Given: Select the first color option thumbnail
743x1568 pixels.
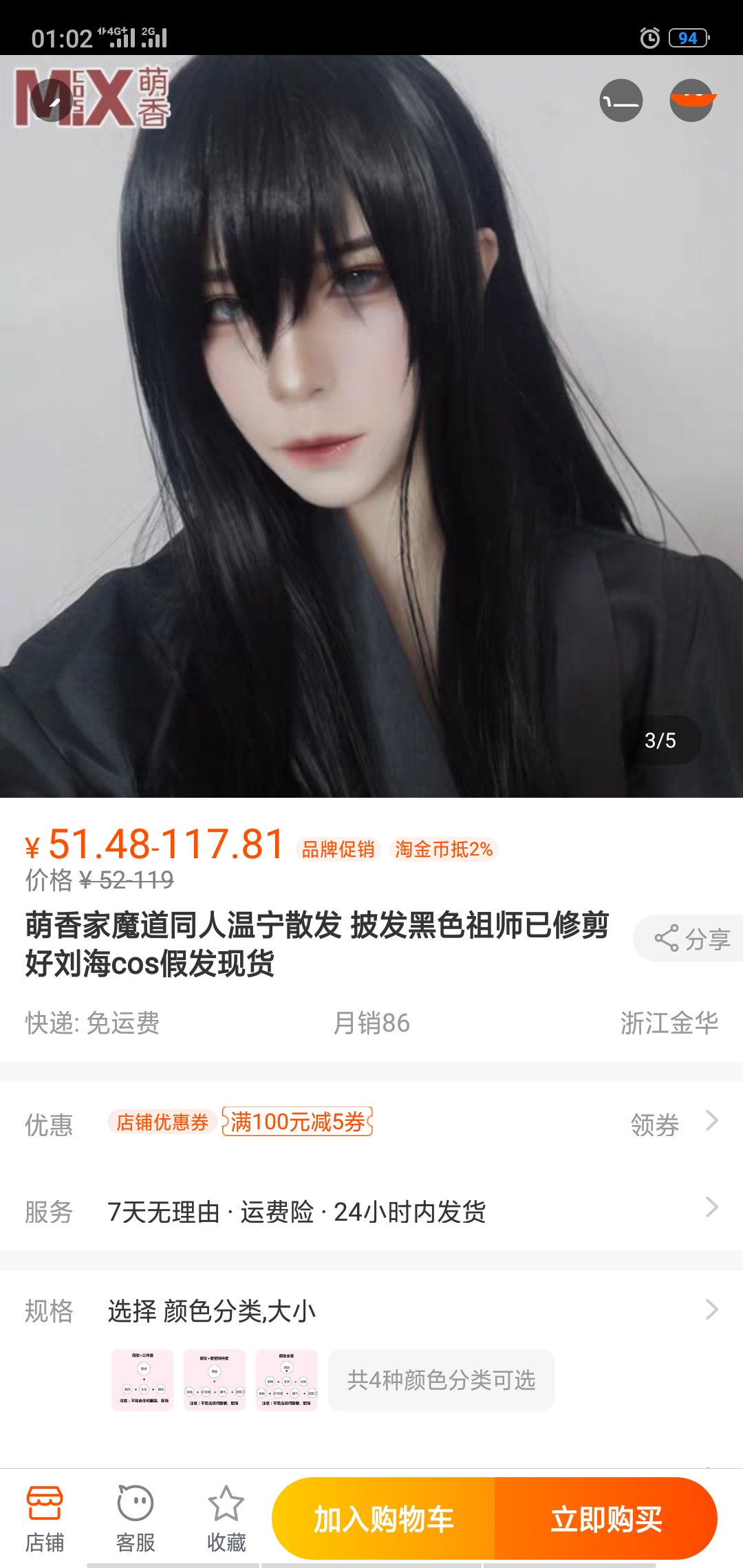Looking at the screenshot, I should tap(142, 1380).
